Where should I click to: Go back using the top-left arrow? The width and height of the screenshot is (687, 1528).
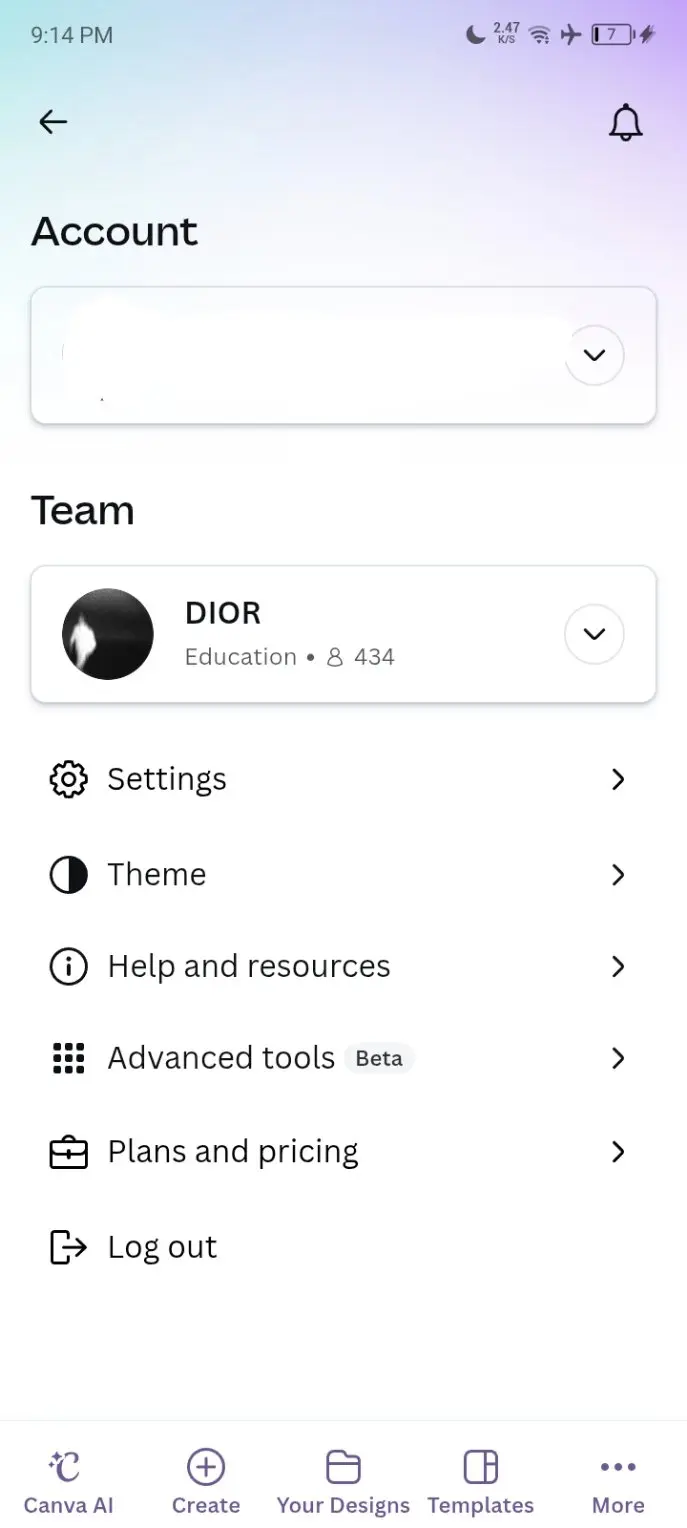click(52, 122)
